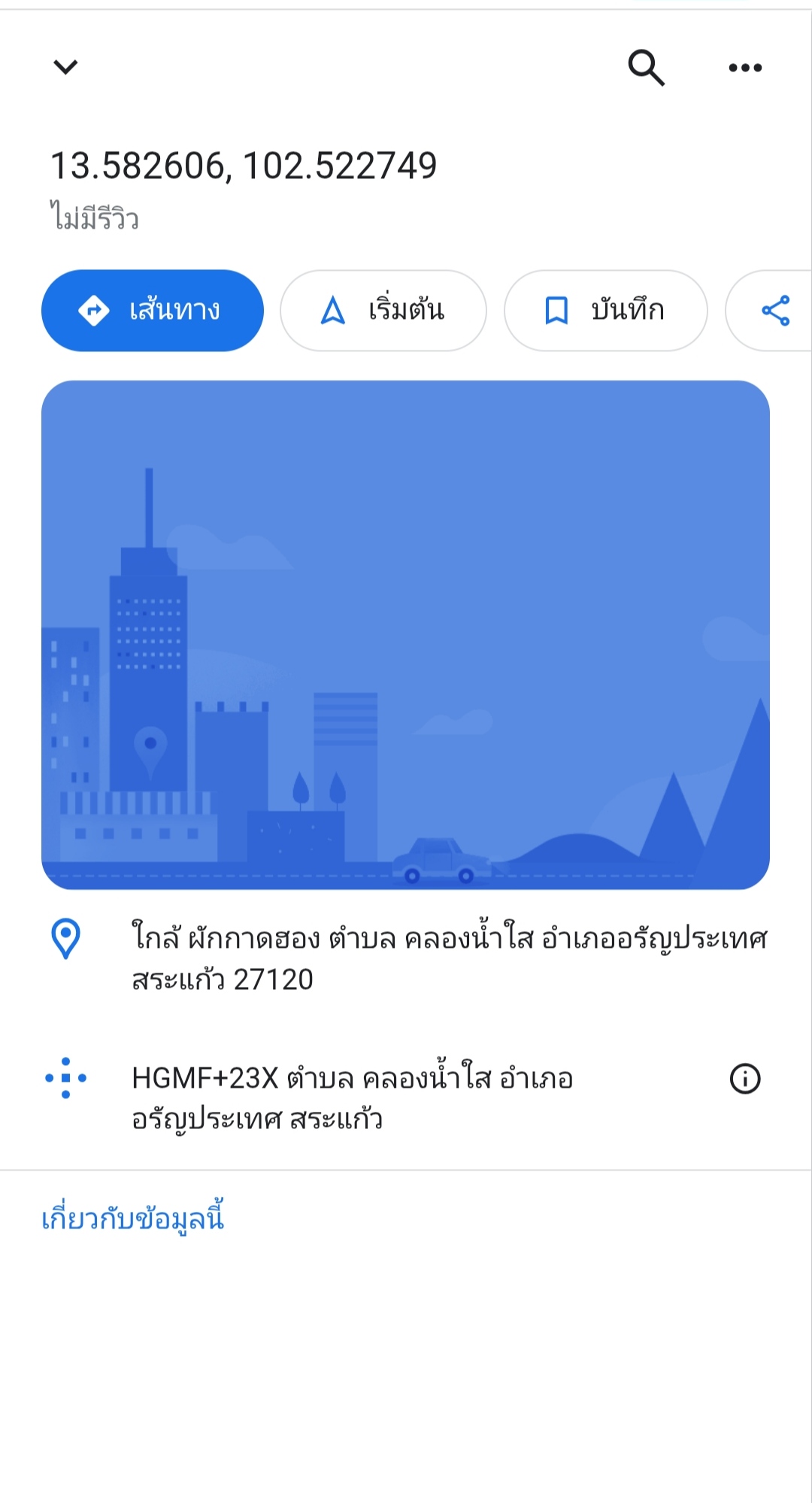
Task: Open the blue city illustration card
Action: click(x=405, y=634)
